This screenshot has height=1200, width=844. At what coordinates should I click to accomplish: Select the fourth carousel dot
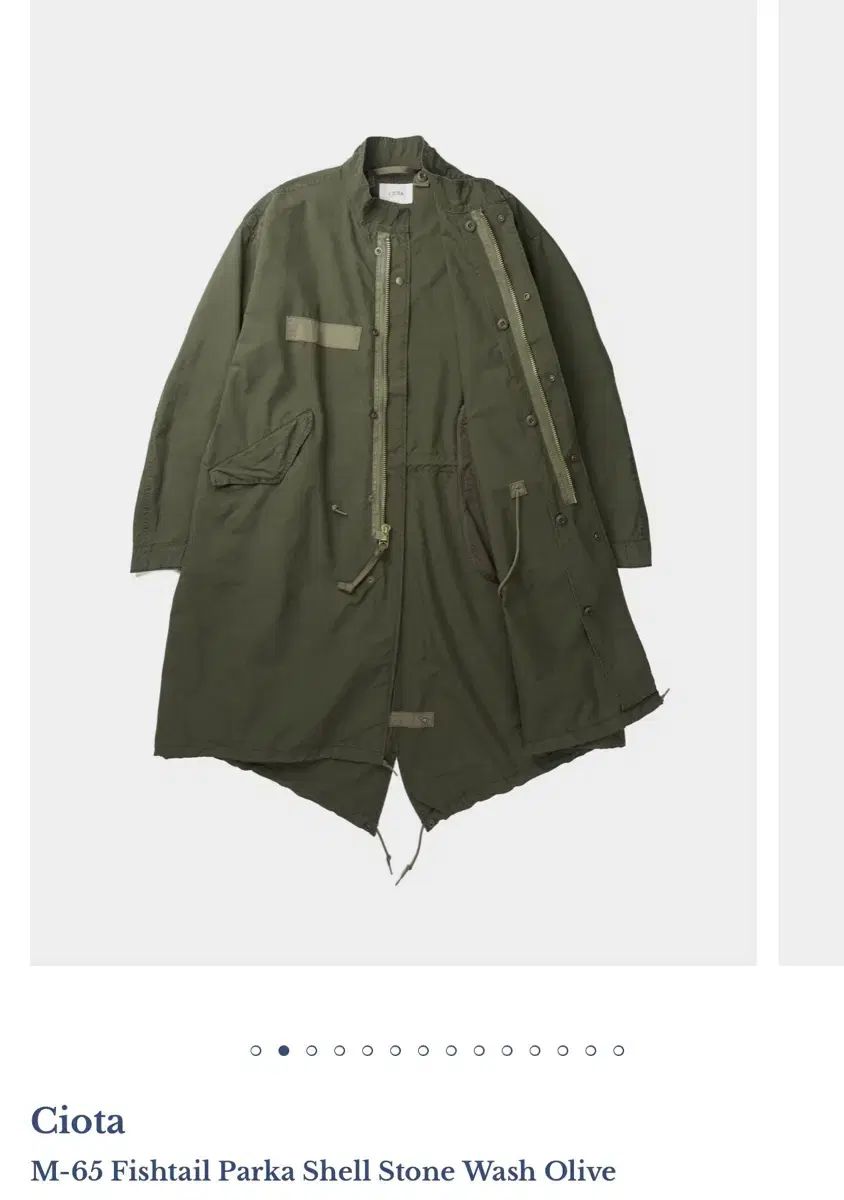click(338, 1052)
